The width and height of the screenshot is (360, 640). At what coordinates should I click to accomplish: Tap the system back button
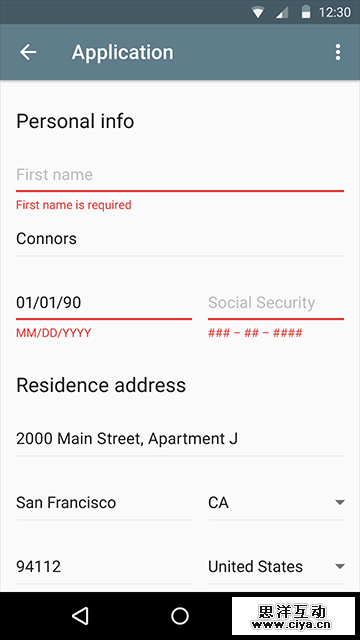[x=80, y=616]
